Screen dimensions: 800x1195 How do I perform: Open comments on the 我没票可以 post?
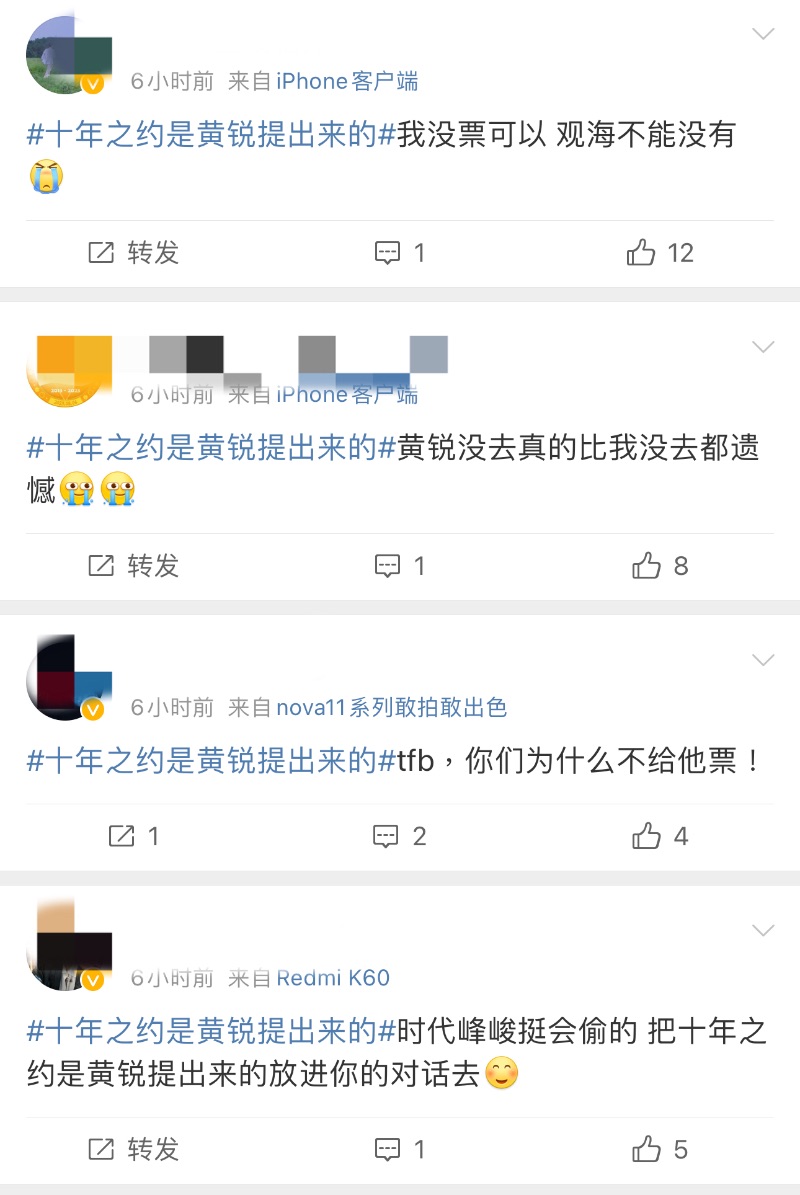399,253
